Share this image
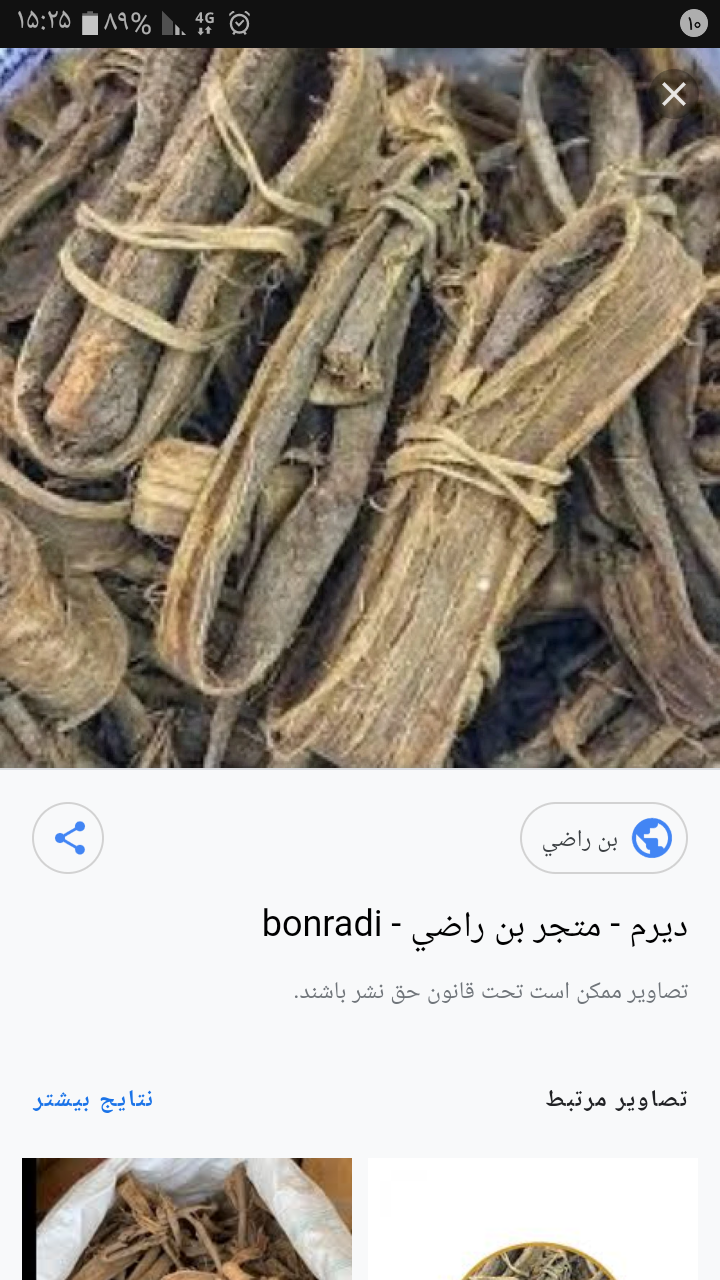 point(68,838)
